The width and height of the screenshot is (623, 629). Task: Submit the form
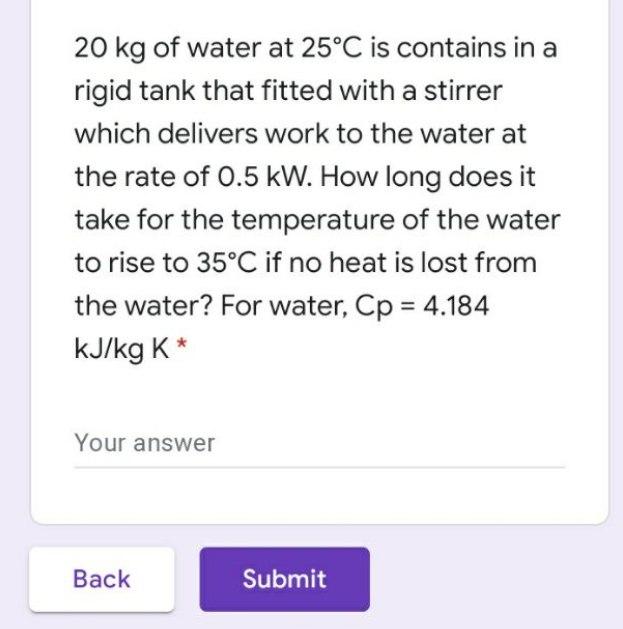tap(284, 579)
